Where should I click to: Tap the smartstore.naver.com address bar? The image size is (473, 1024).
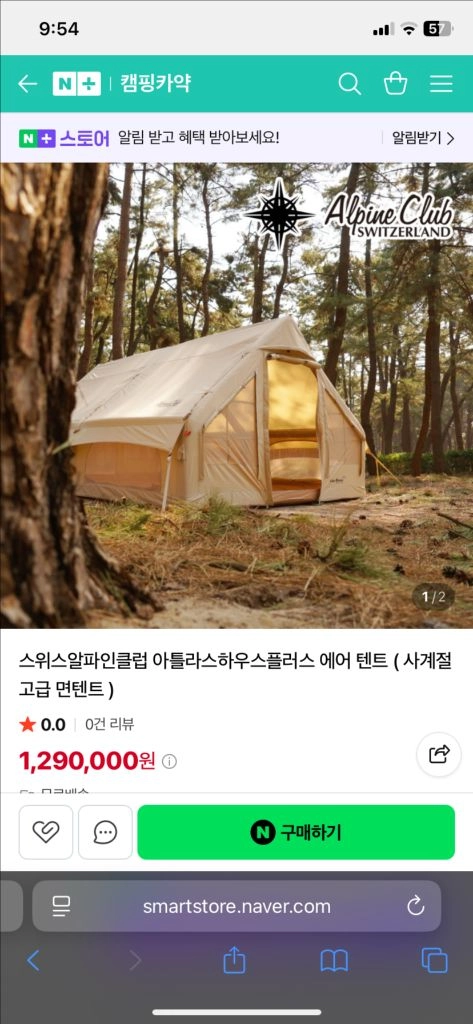click(x=236, y=906)
